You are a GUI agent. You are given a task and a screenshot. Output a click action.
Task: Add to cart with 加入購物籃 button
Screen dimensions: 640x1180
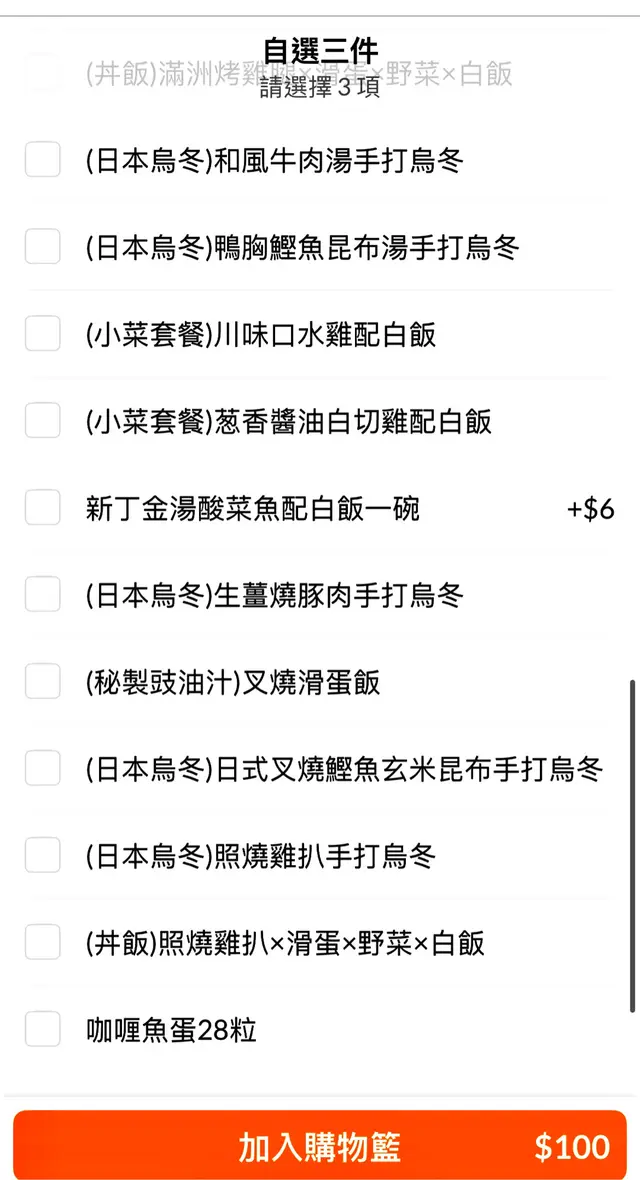pos(320,1146)
